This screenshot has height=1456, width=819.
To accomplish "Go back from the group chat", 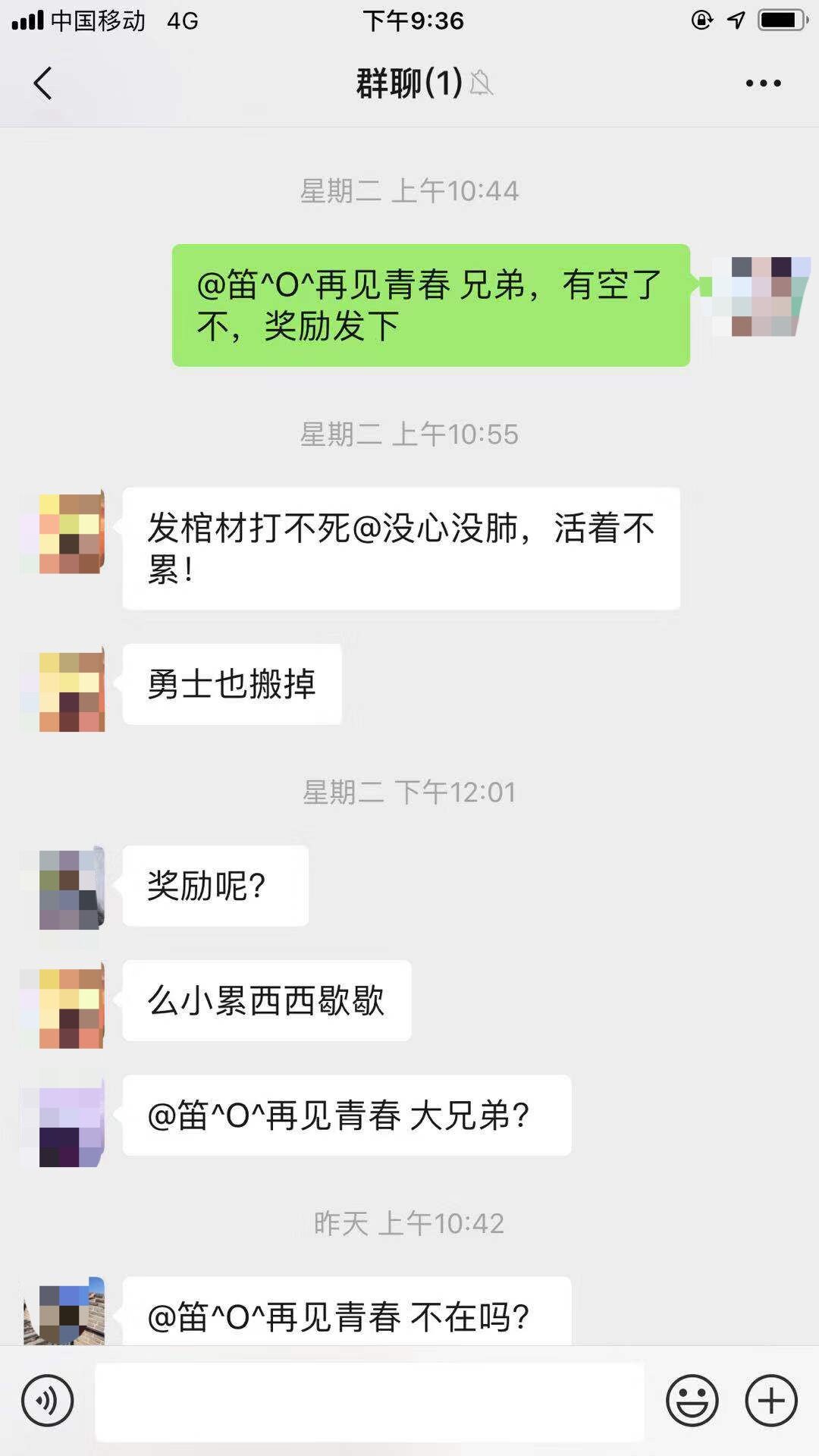I will [x=43, y=83].
